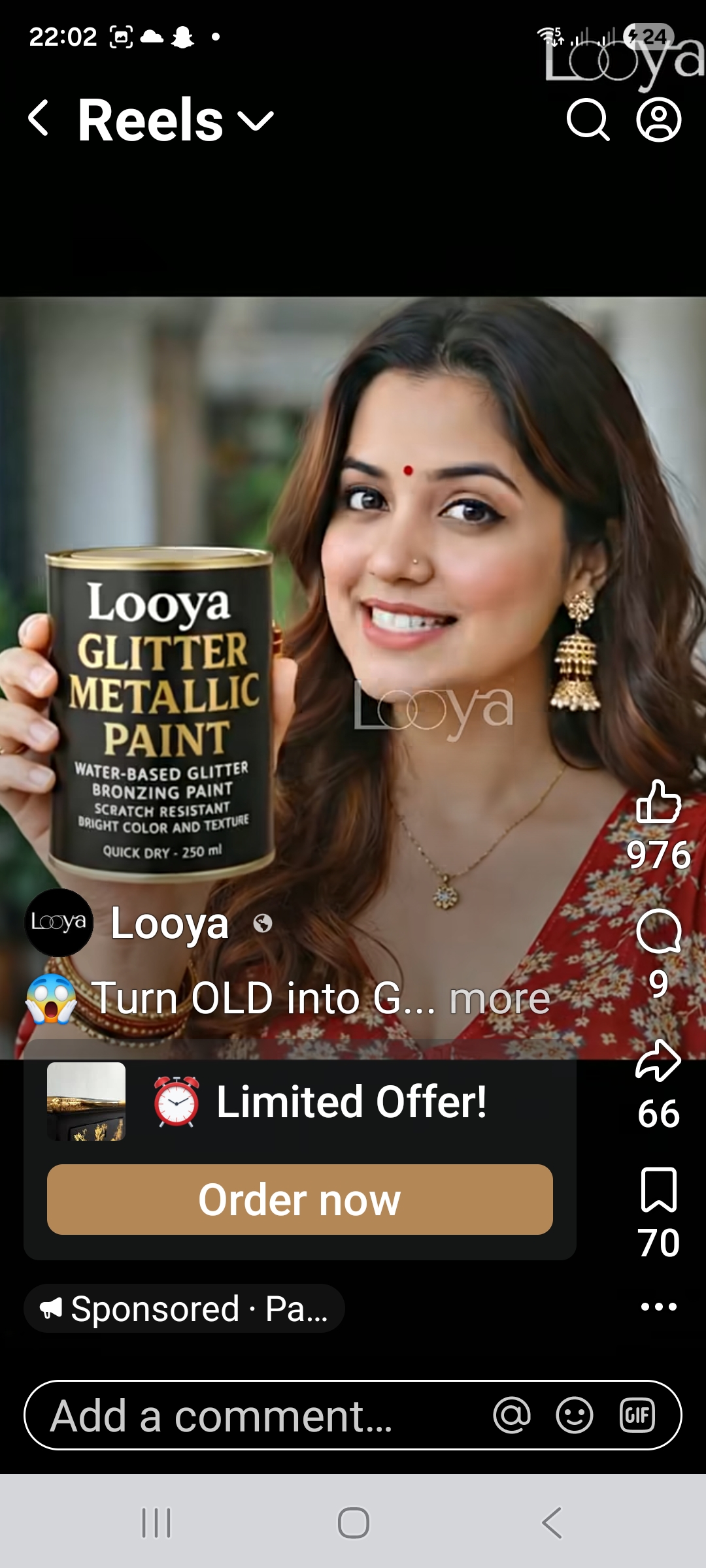The height and width of the screenshot is (1568, 706).
Task: Mention someone with the @ icon
Action: click(512, 1416)
